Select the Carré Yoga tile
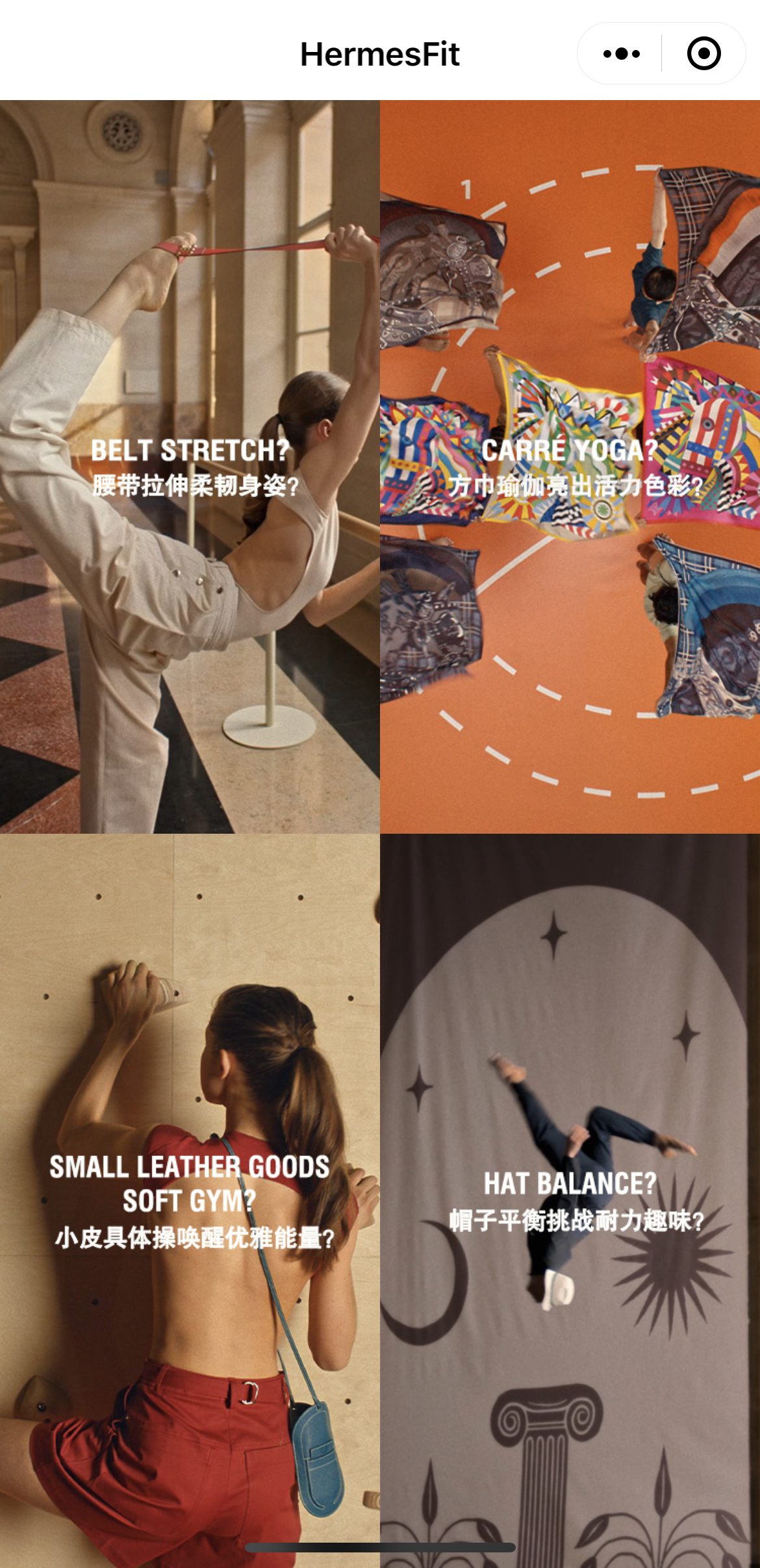Screen dimensions: 760x1568 click(x=570, y=467)
